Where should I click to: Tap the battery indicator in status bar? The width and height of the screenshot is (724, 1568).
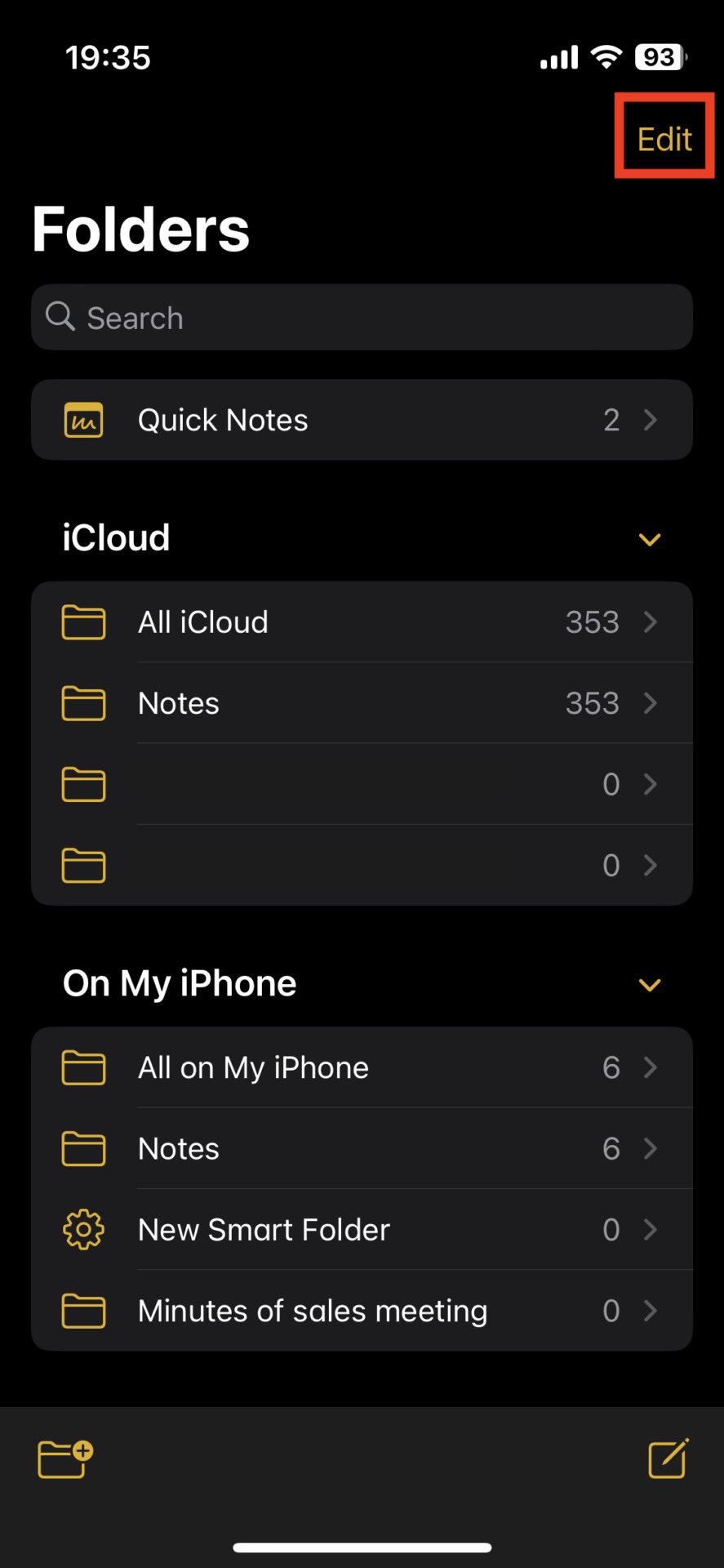click(x=659, y=56)
